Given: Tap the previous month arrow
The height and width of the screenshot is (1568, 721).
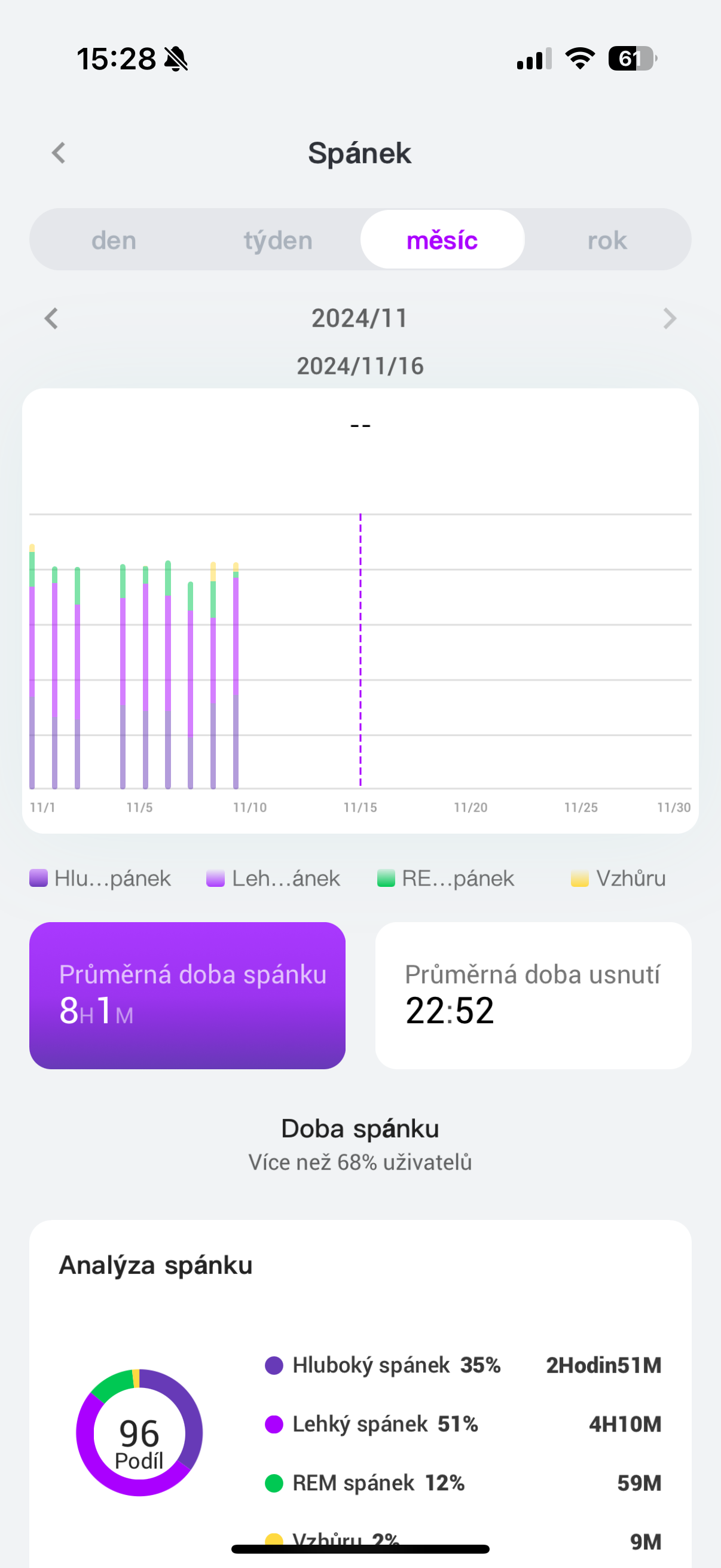Looking at the screenshot, I should click(x=52, y=318).
